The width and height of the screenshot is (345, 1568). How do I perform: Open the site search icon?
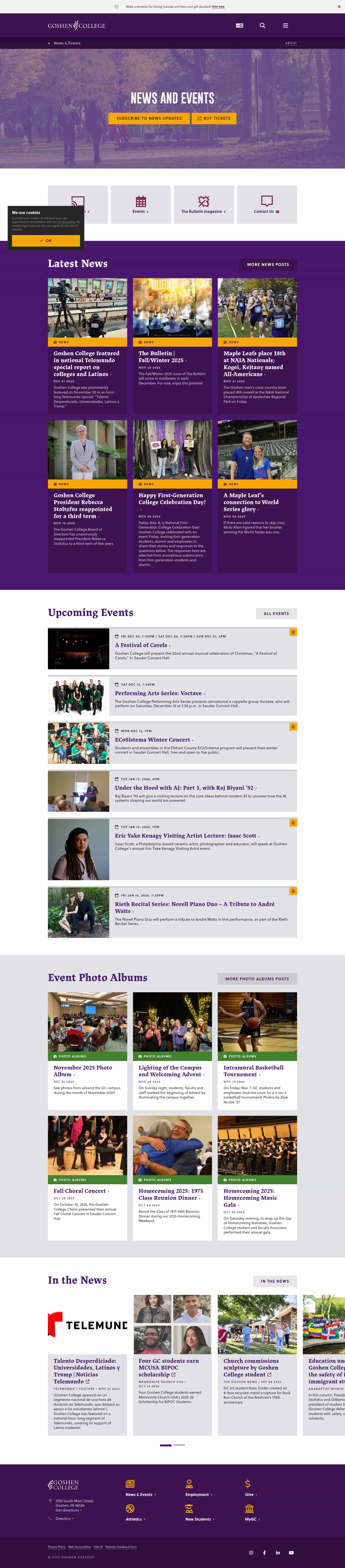(x=262, y=26)
